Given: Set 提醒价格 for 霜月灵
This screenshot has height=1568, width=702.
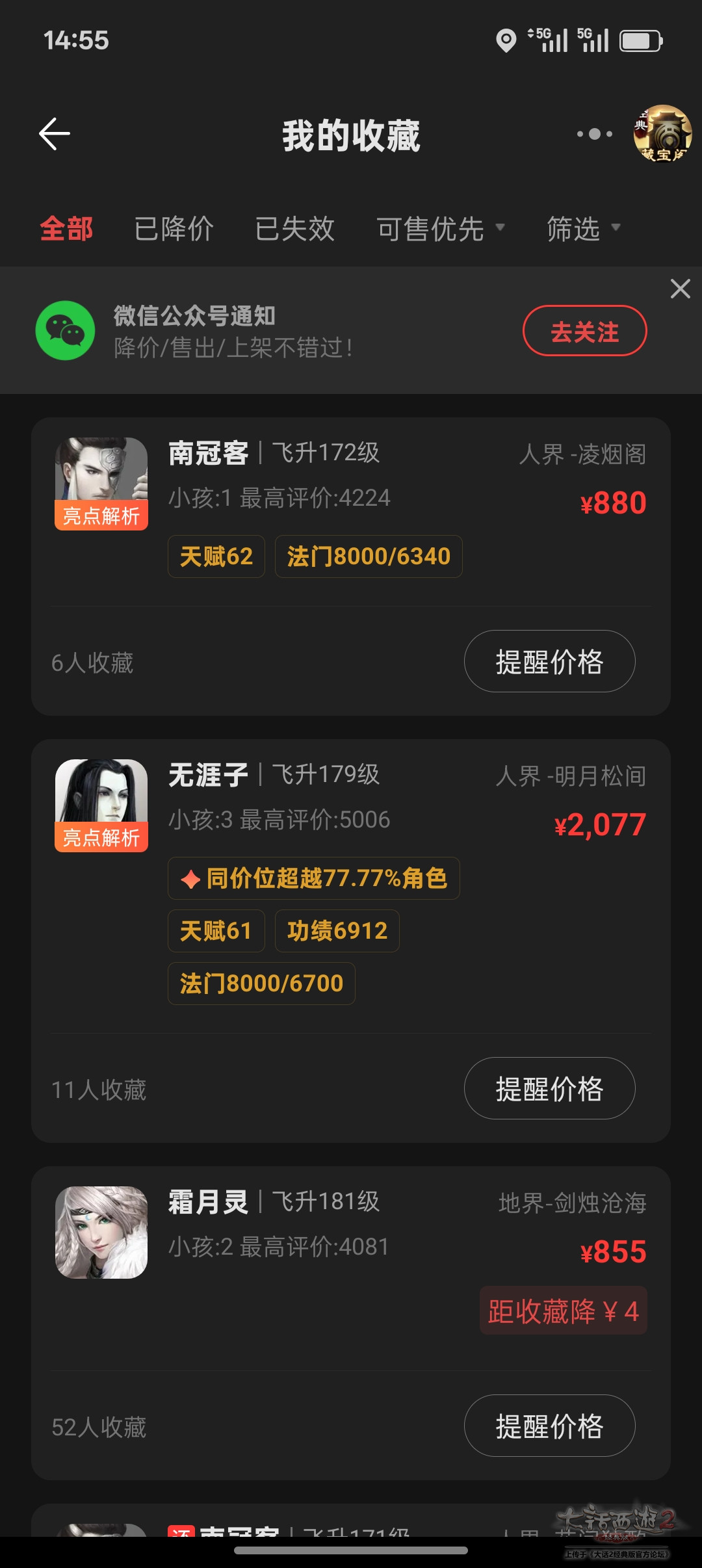Looking at the screenshot, I should tap(549, 1426).
